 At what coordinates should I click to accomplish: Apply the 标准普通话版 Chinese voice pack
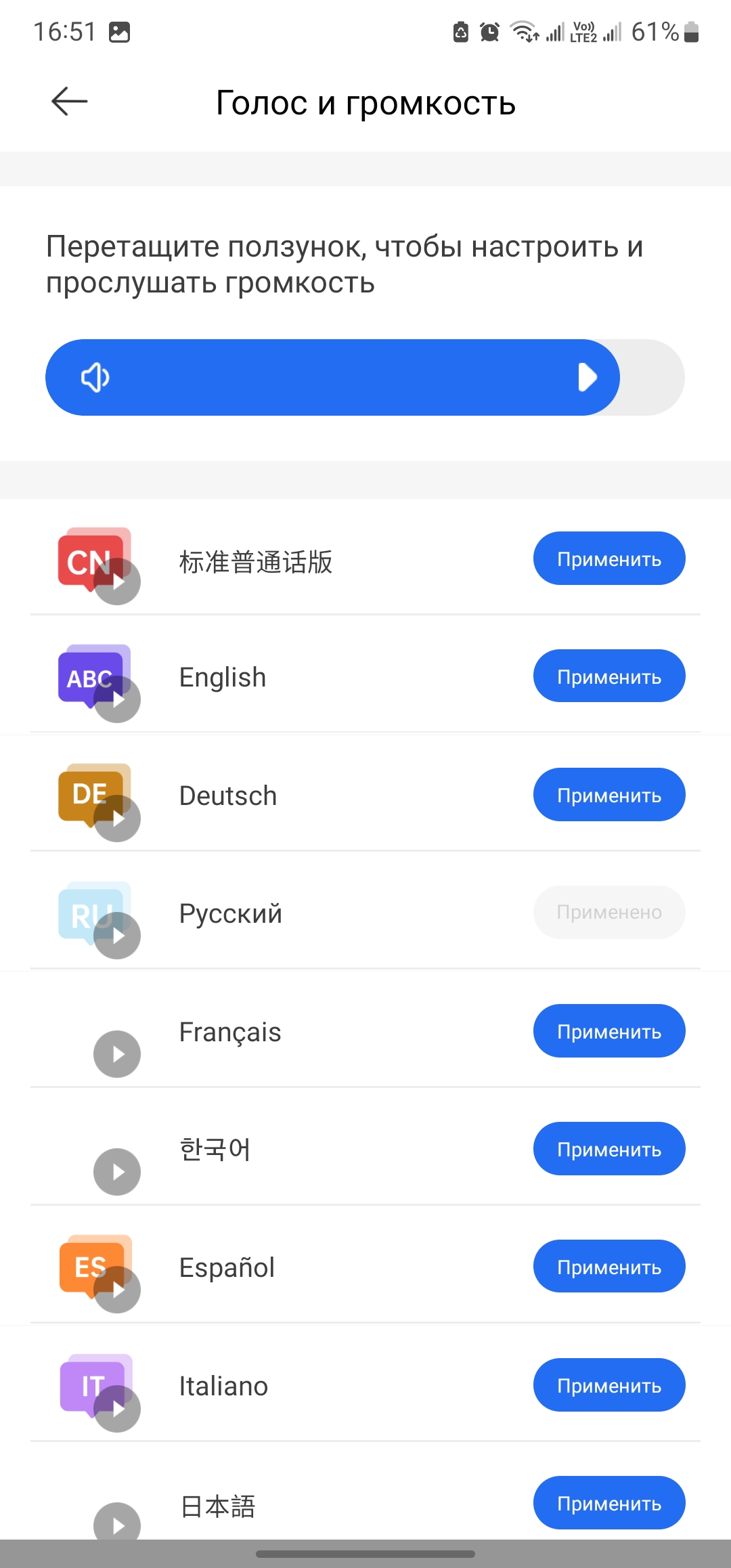click(x=608, y=559)
